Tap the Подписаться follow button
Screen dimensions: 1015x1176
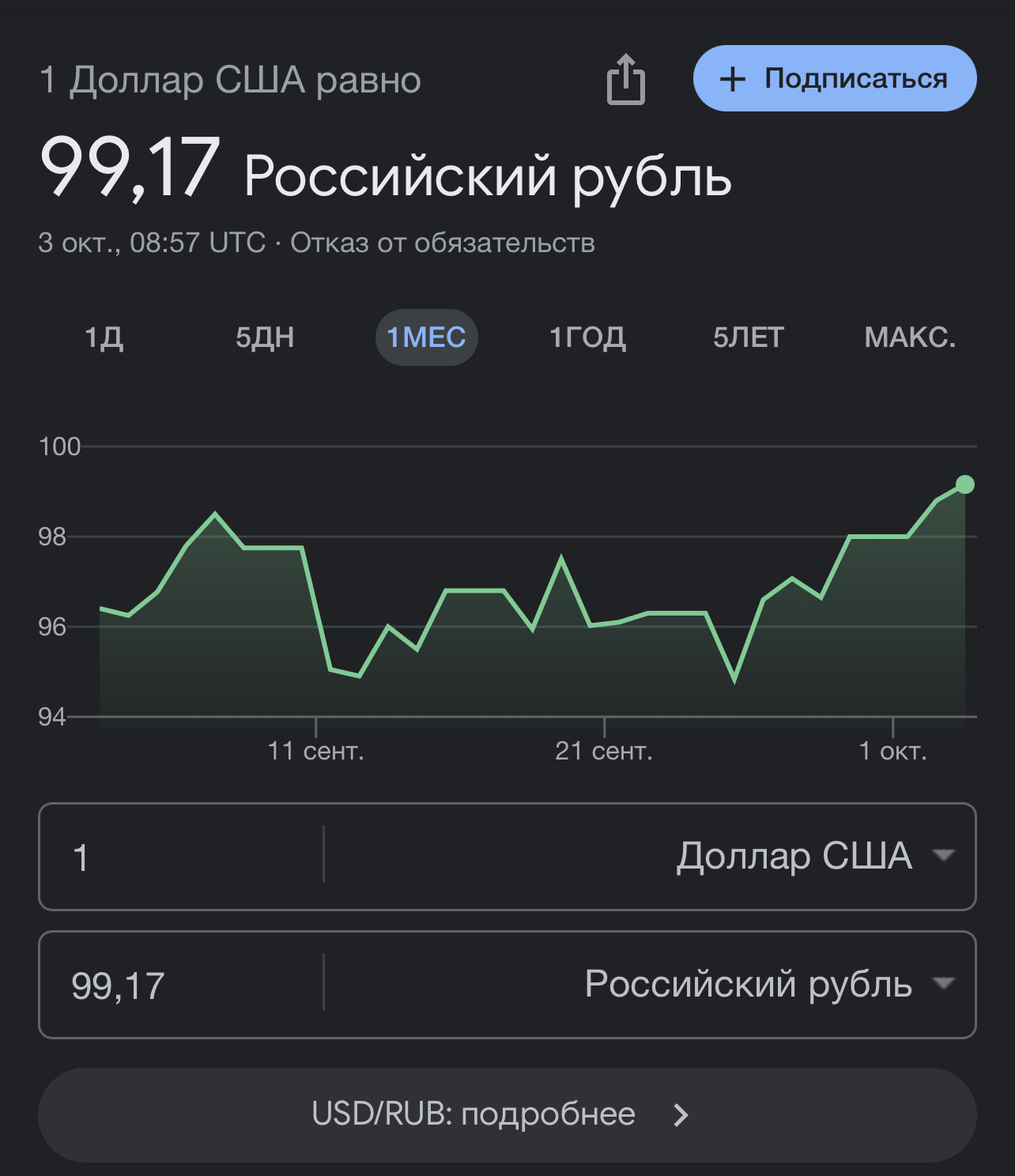click(835, 78)
